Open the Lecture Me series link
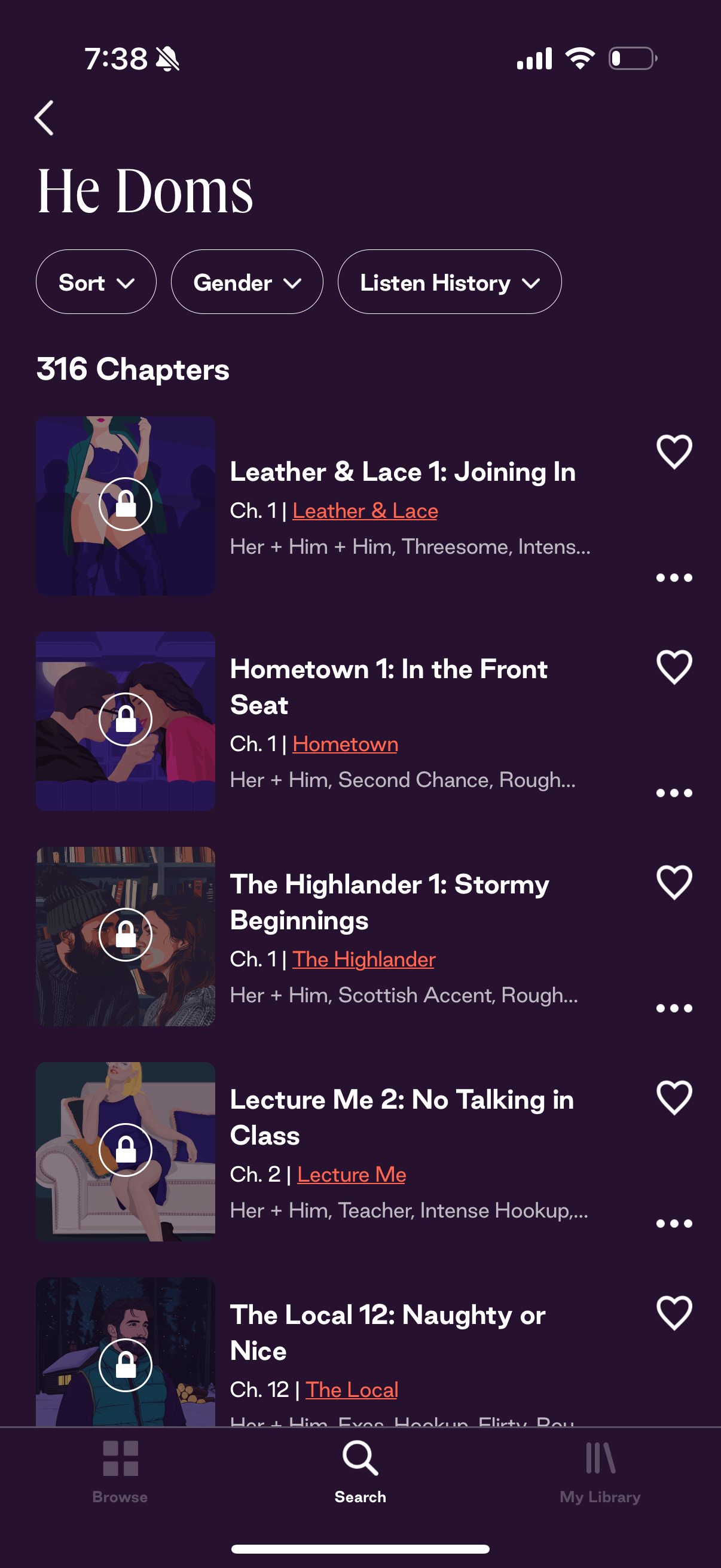 352,1174
